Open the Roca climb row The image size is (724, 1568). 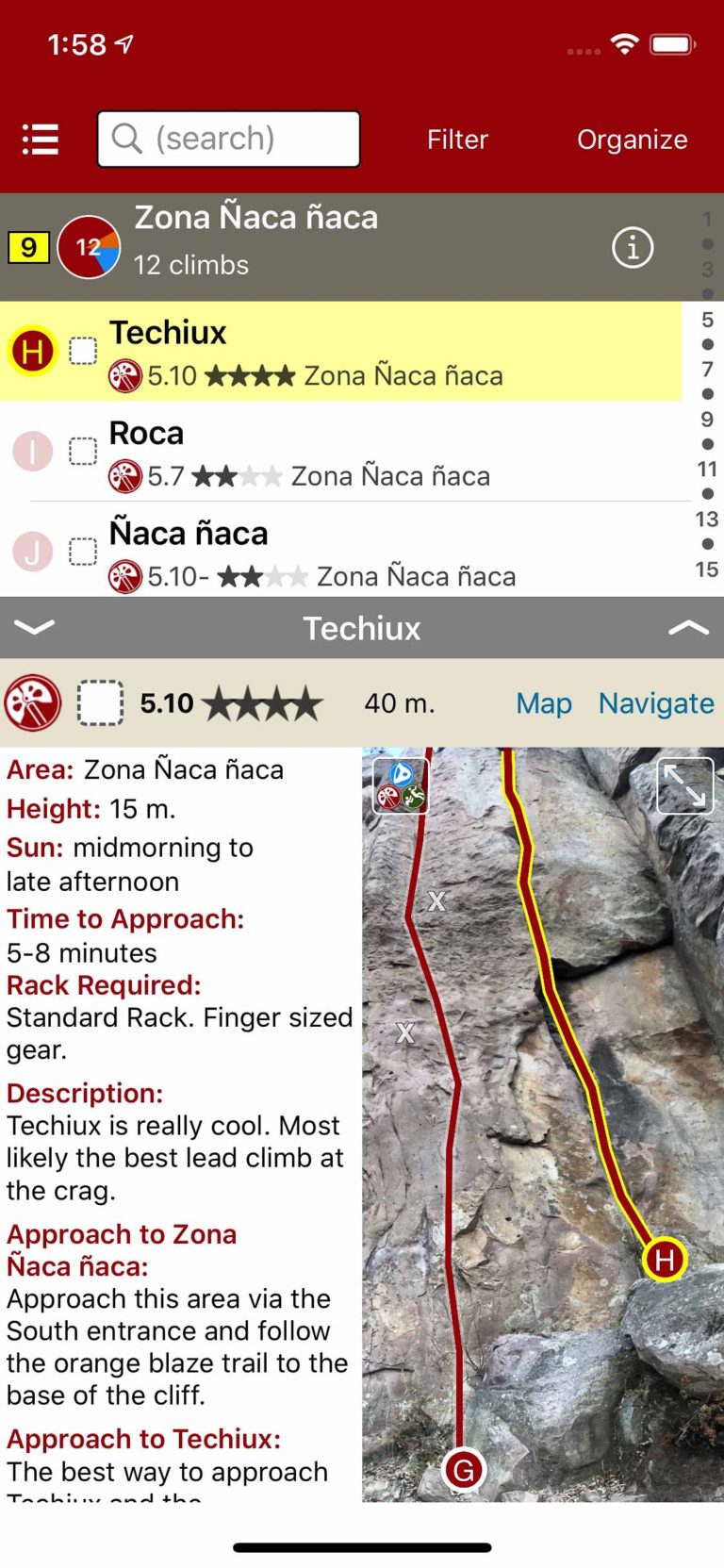pos(377,453)
